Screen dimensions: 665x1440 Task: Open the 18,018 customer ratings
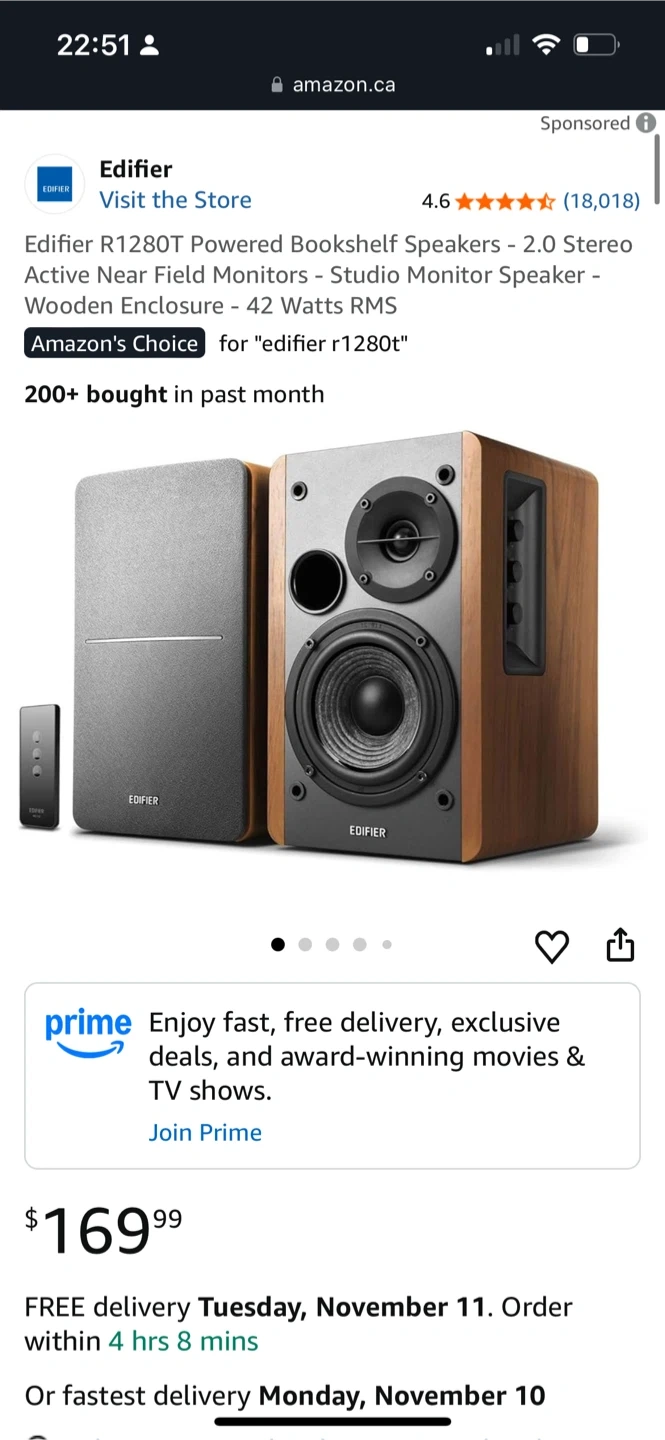pos(601,201)
